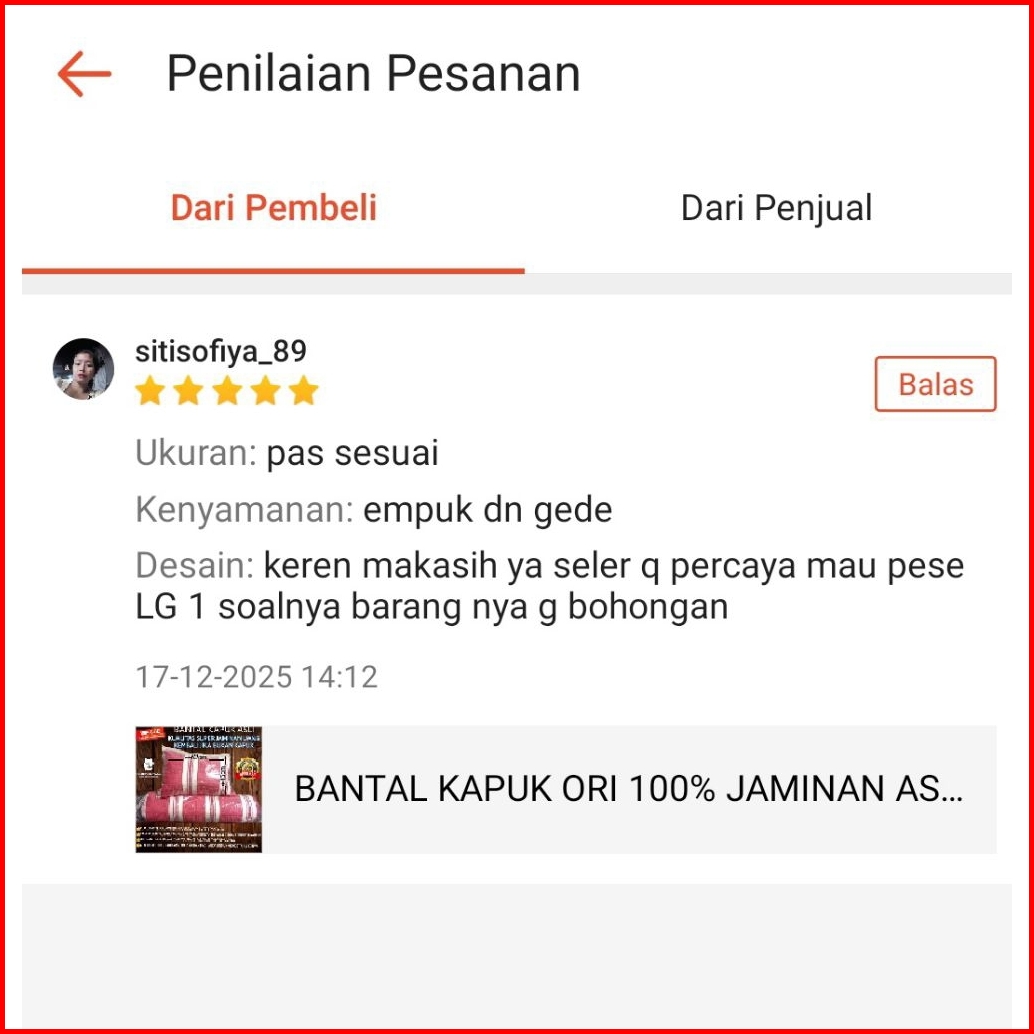This screenshot has height=1034, width=1034.
Task: Open sitisofiya_89's profile picture
Action: pos(83,369)
